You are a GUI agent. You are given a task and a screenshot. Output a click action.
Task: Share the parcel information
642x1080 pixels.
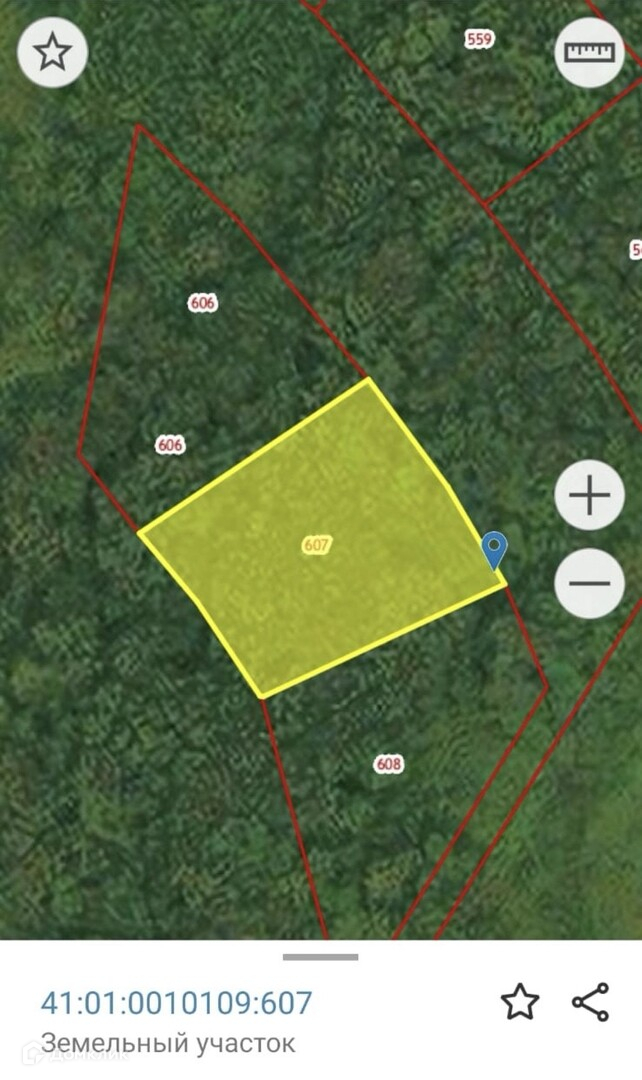point(591,1001)
